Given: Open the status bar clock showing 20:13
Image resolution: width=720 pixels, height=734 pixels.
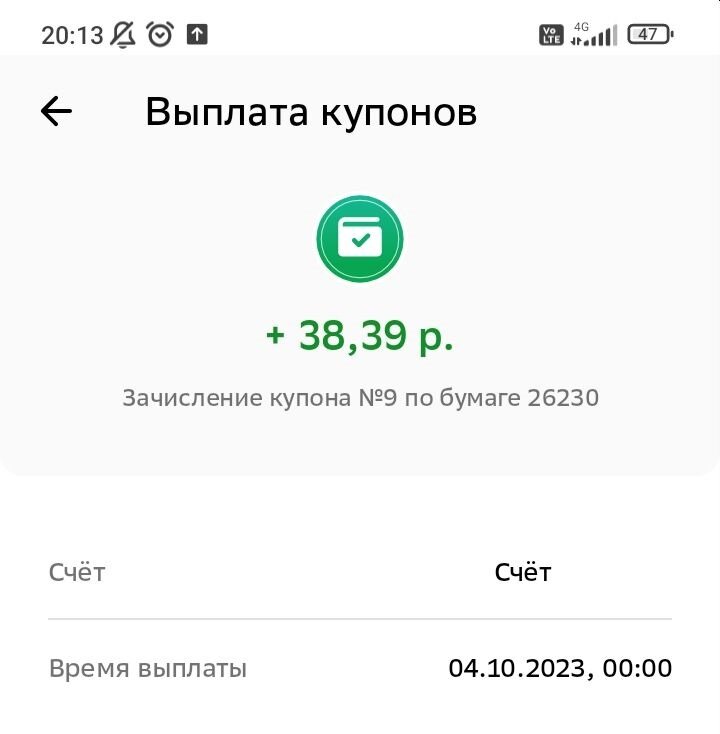Looking at the screenshot, I should (73, 31).
